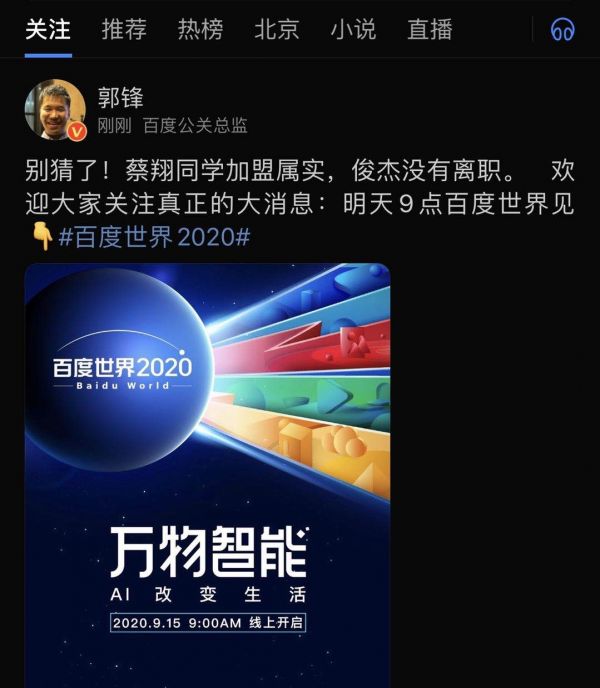Switch to the 直播 tab
The height and width of the screenshot is (688, 600).
430,30
